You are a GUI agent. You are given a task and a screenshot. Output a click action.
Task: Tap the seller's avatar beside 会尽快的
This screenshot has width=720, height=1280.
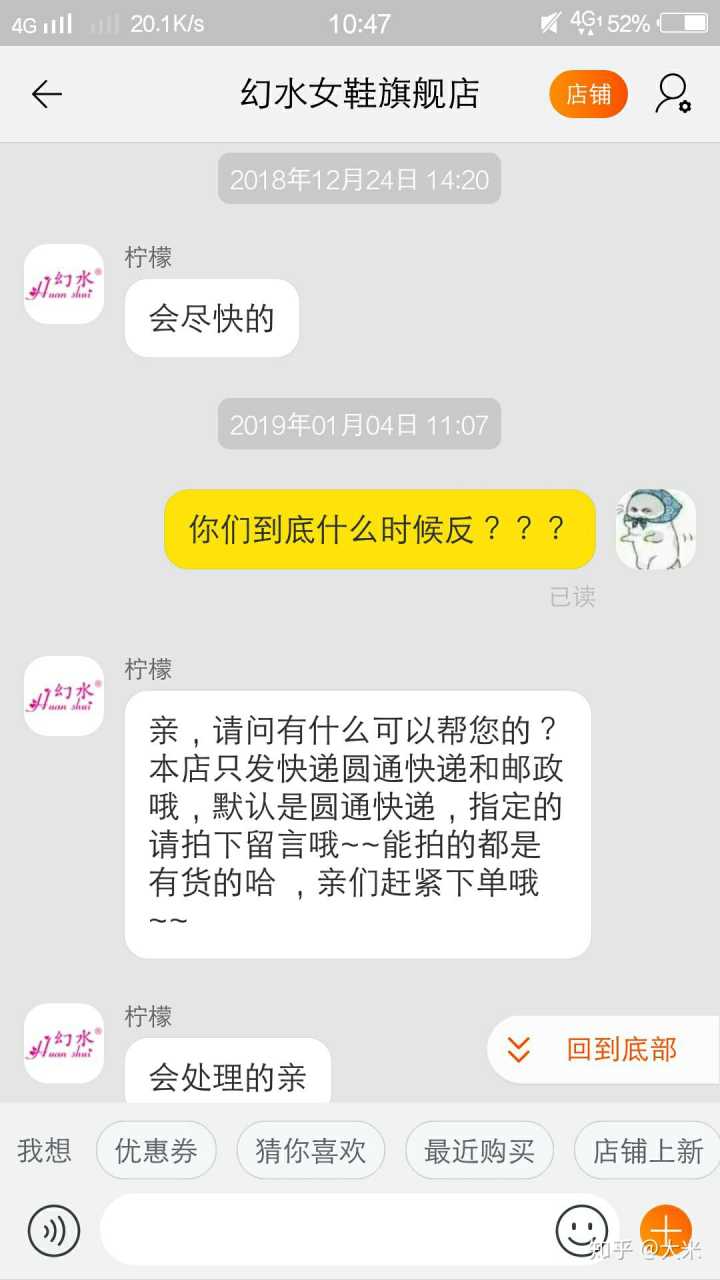click(64, 284)
